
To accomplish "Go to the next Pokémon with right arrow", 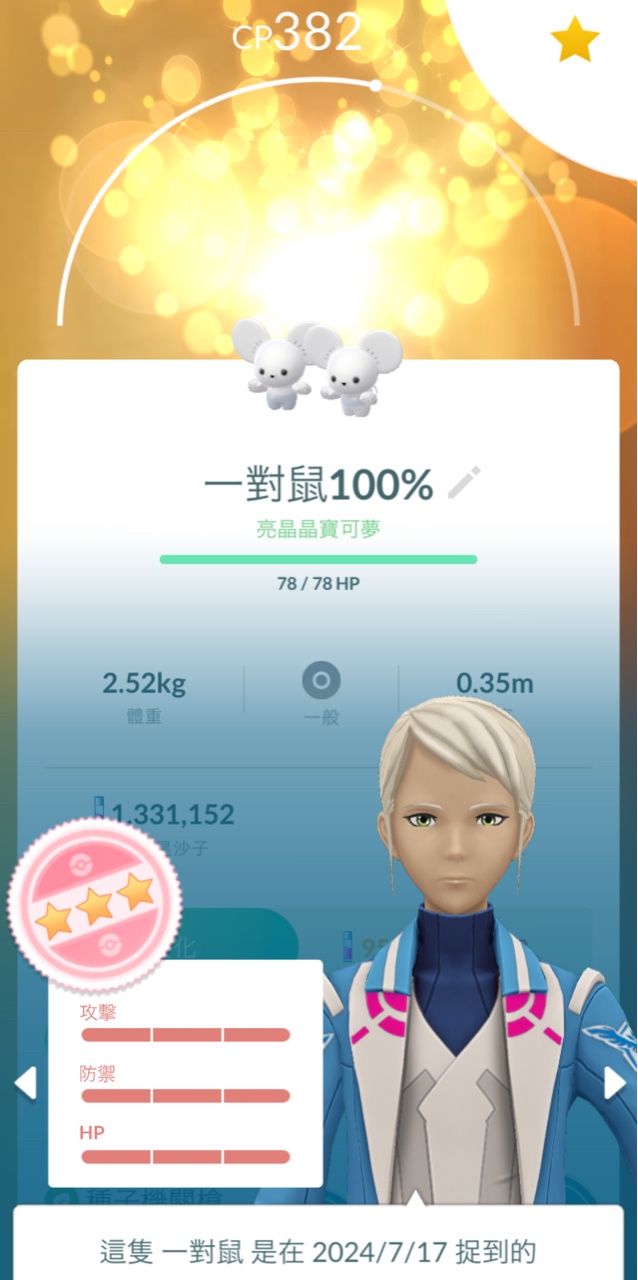I will 614,1082.
